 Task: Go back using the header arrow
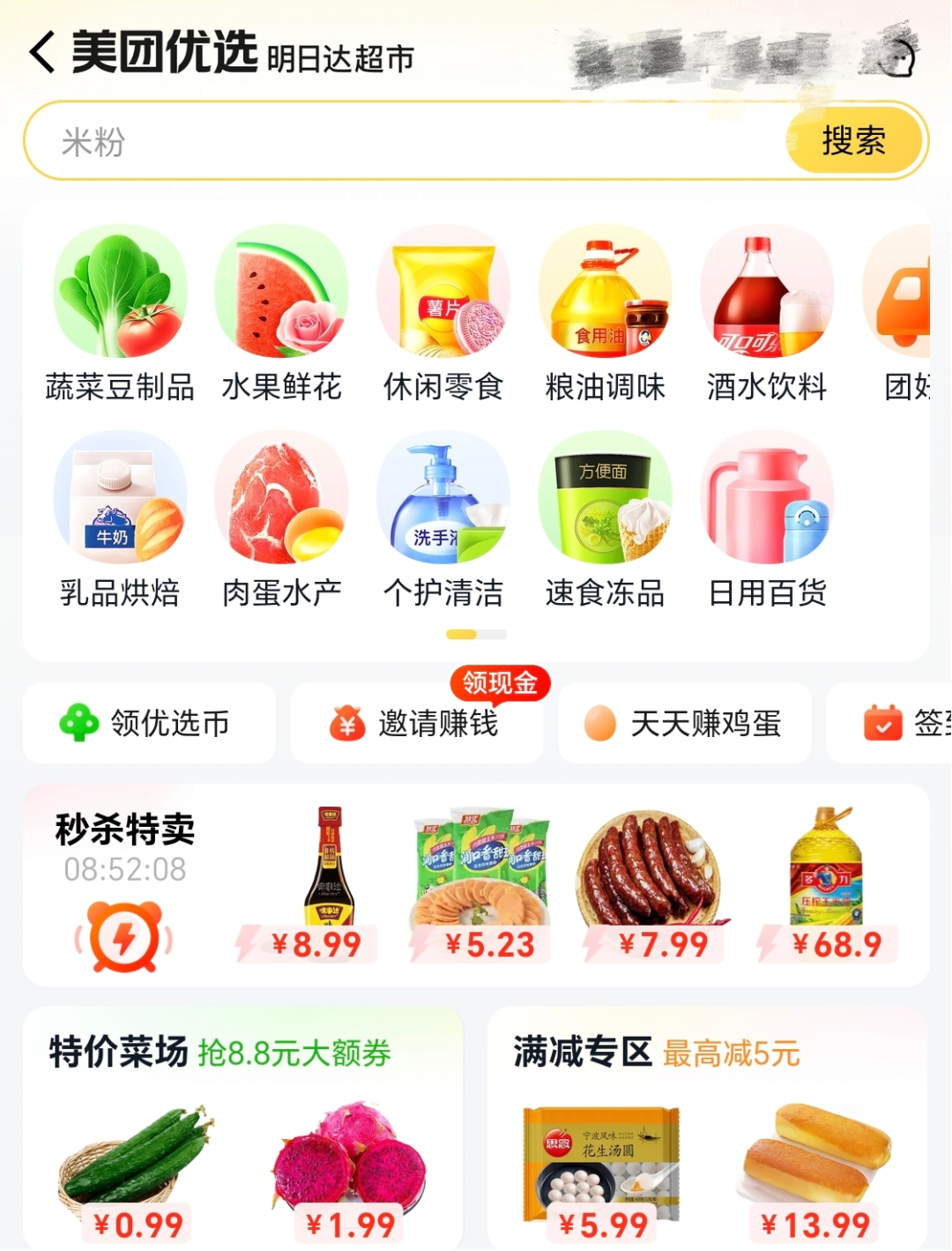[x=42, y=52]
